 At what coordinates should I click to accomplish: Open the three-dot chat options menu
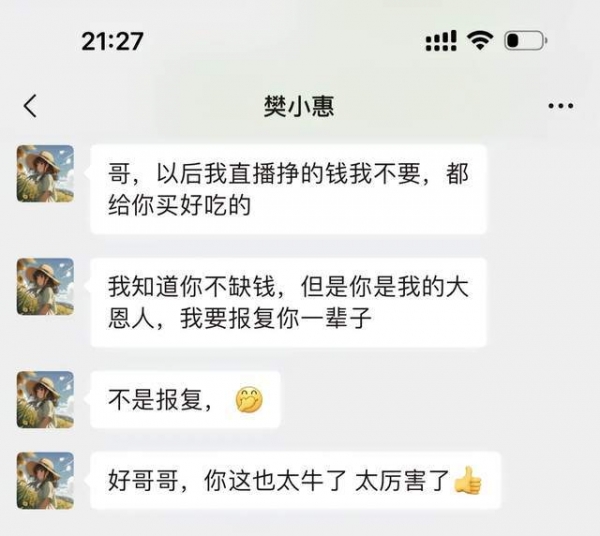(560, 107)
